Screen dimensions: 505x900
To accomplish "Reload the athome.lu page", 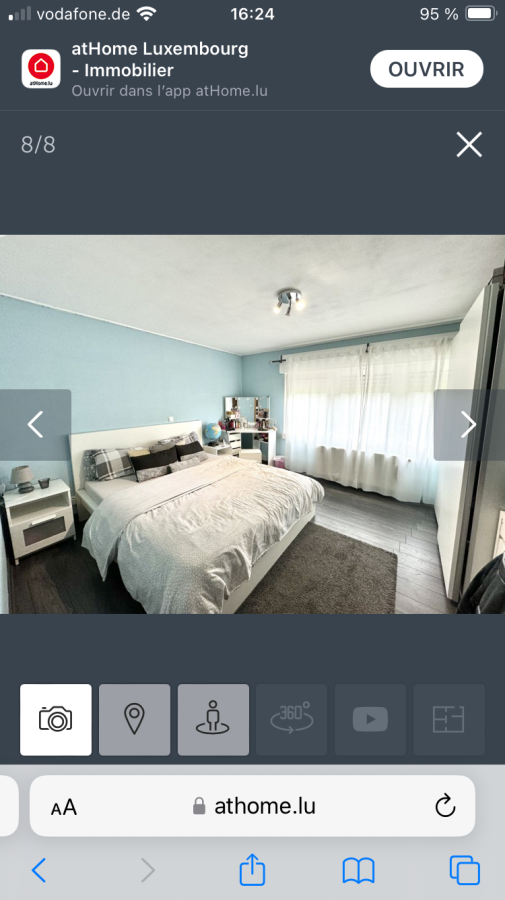I will 445,806.
